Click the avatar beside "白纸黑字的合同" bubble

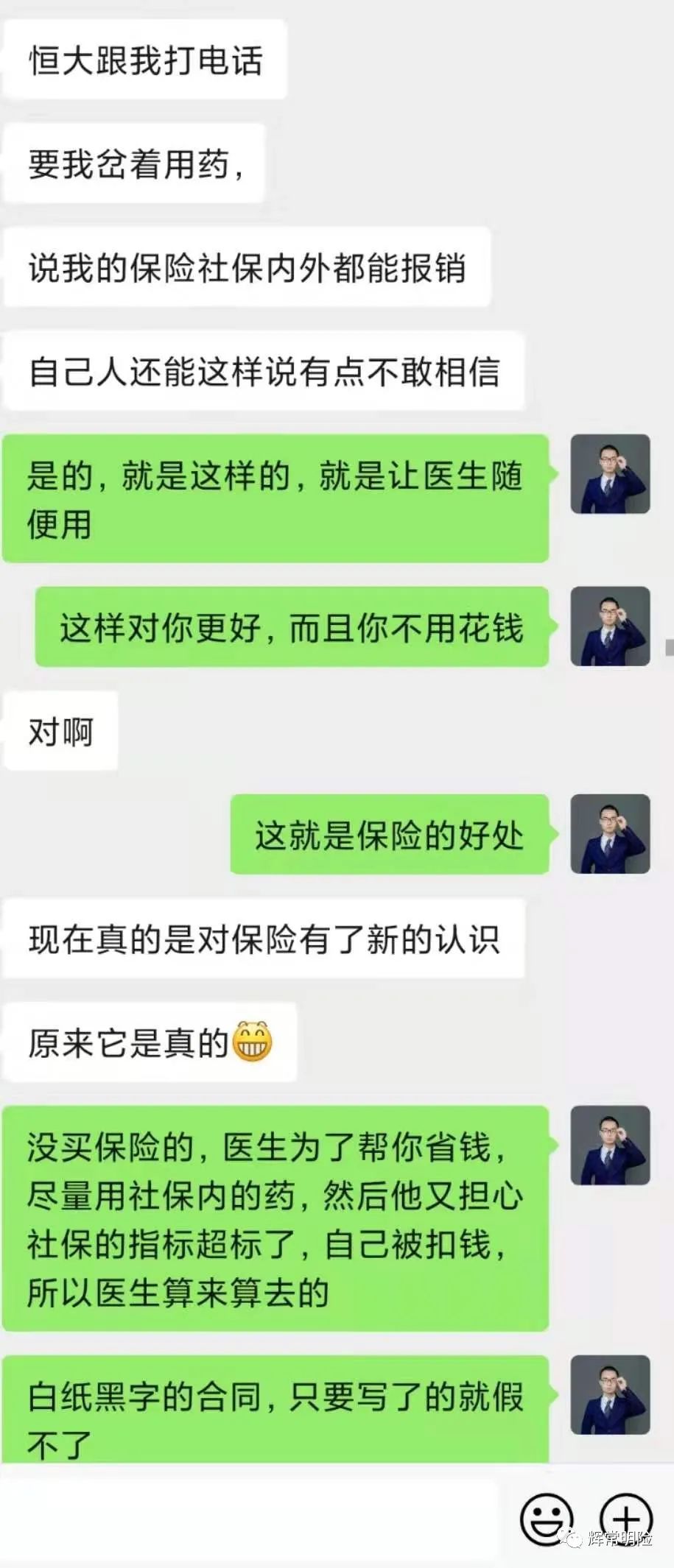point(610,1395)
